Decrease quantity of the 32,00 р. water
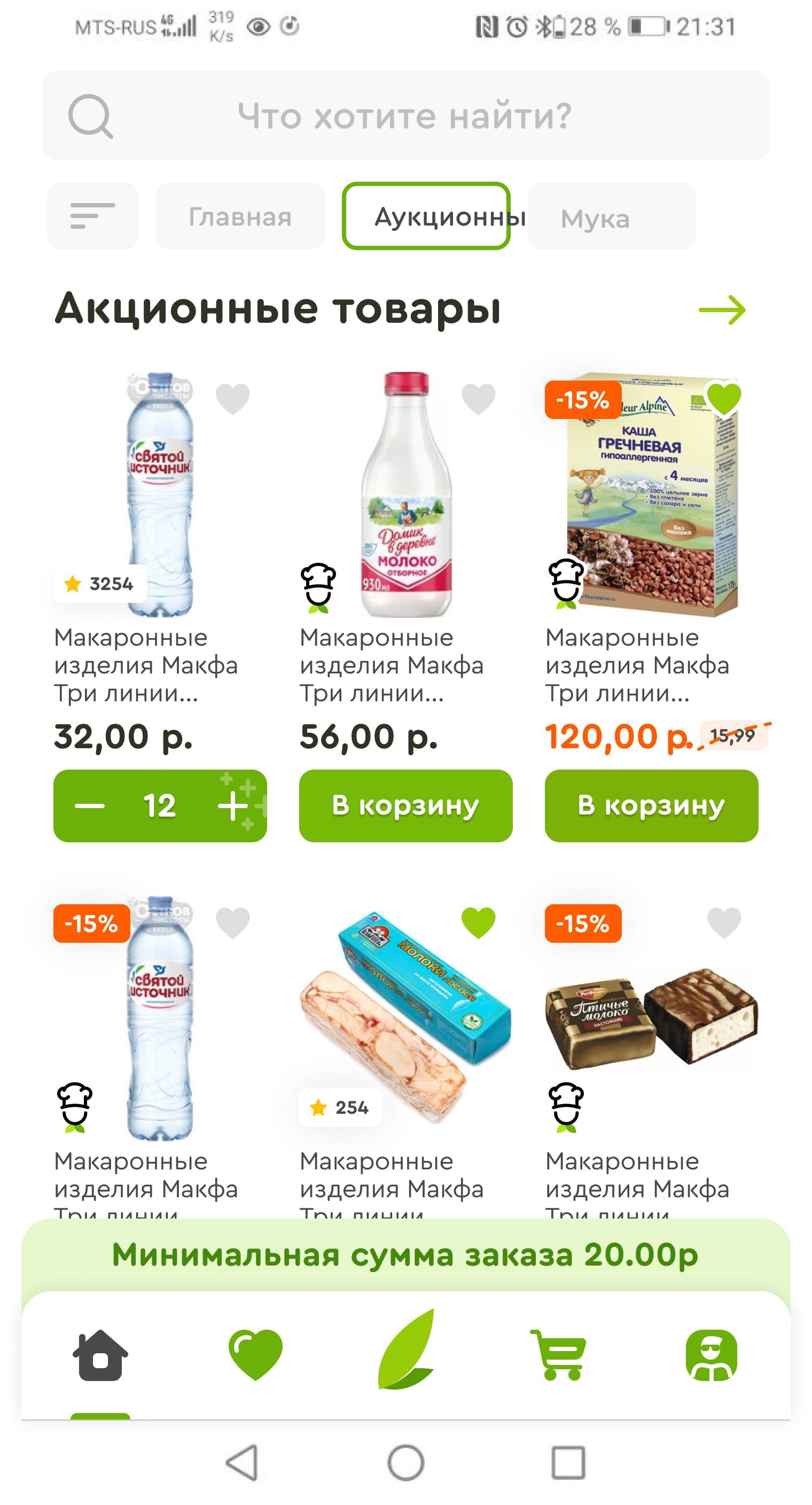Viewport: 812px width, 1505px height. click(x=90, y=805)
